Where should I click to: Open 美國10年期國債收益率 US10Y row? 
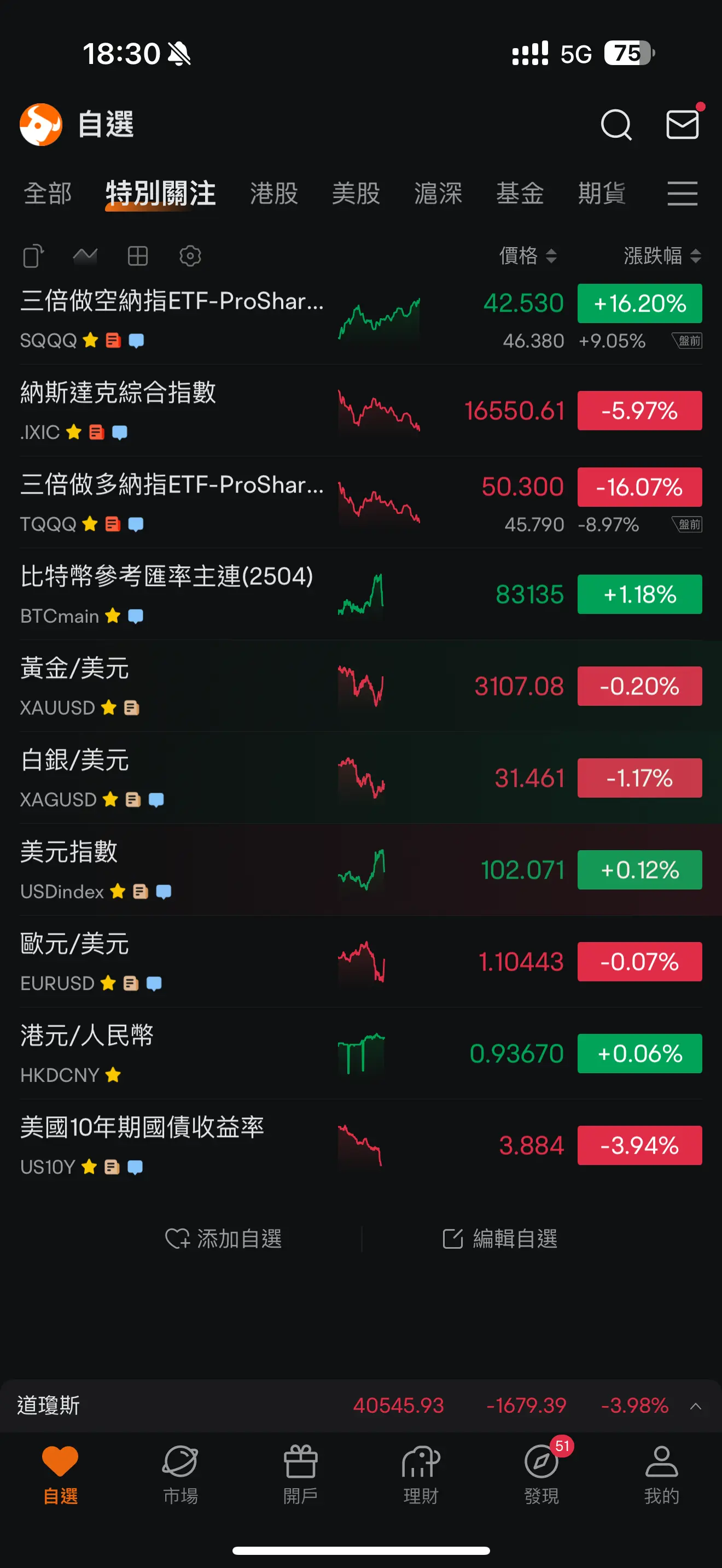pyautogui.click(x=361, y=1145)
